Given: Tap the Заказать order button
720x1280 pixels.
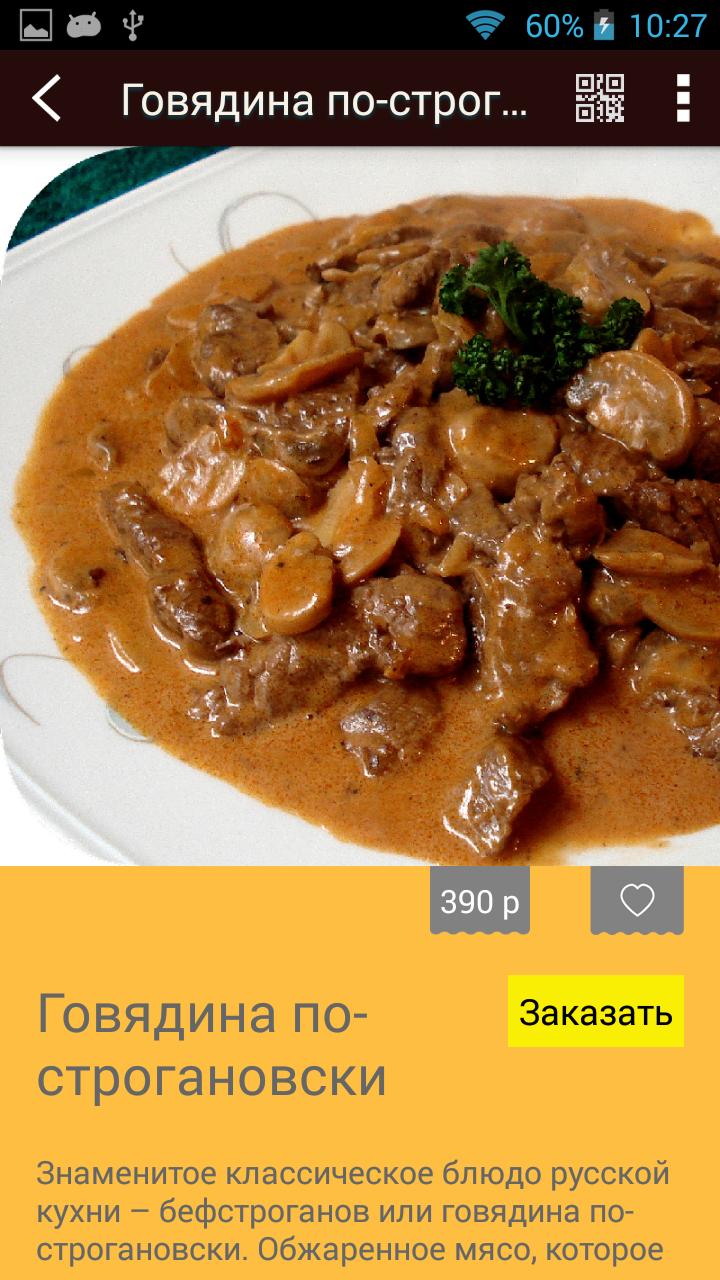Looking at the screenshot, I should (x=596, y=1011).
